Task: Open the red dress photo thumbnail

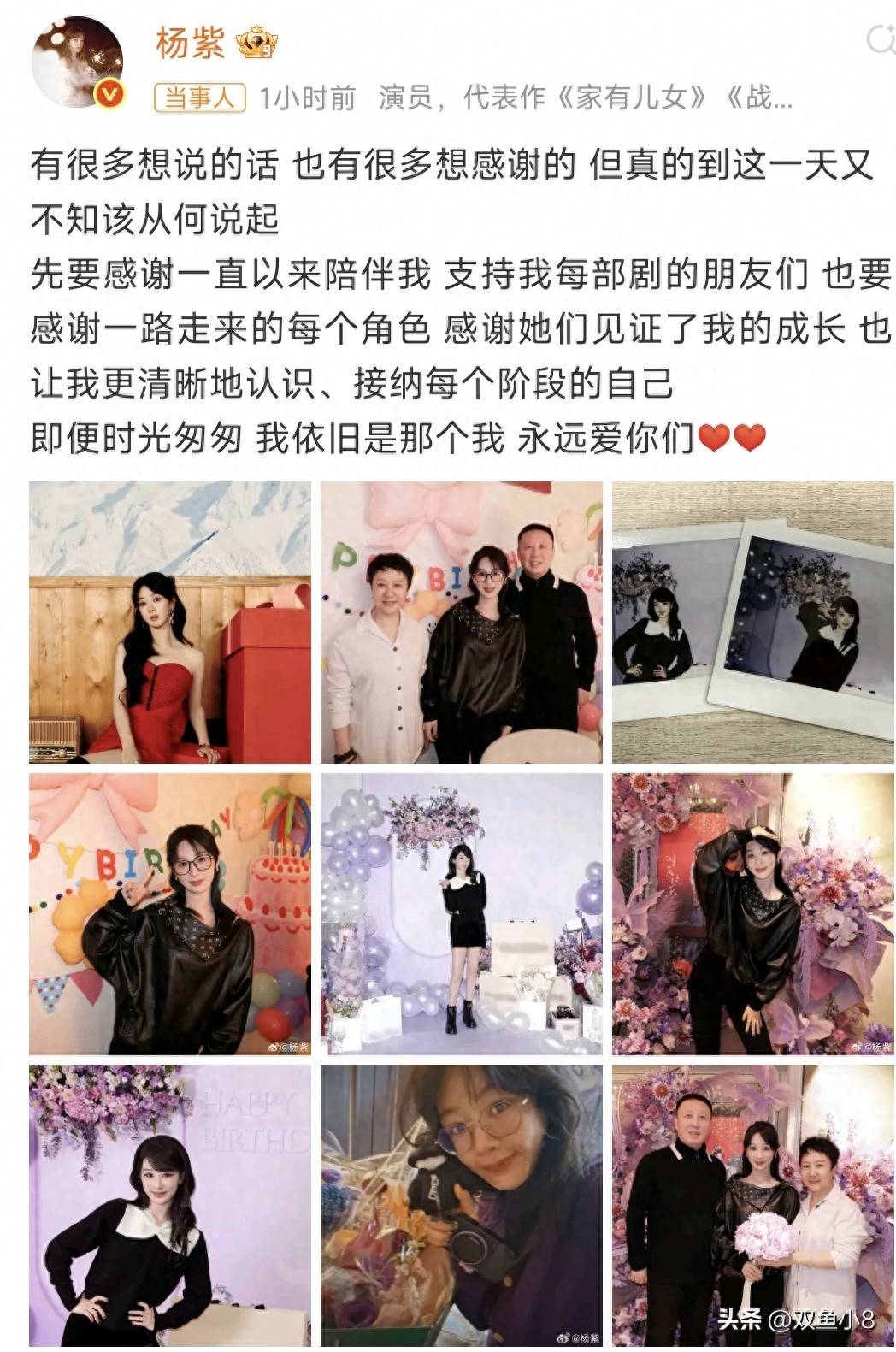Action: [x=170, y=622]
